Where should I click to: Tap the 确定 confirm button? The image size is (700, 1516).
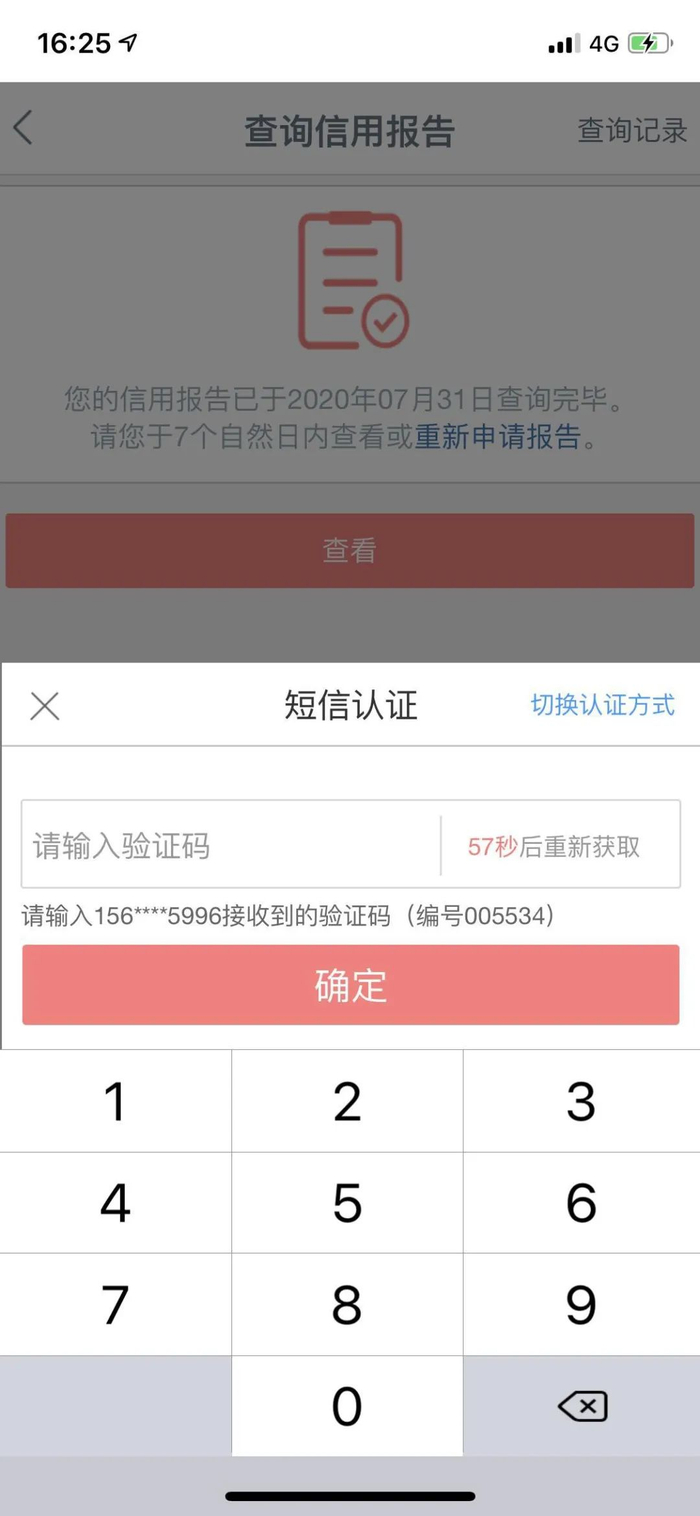351,985
